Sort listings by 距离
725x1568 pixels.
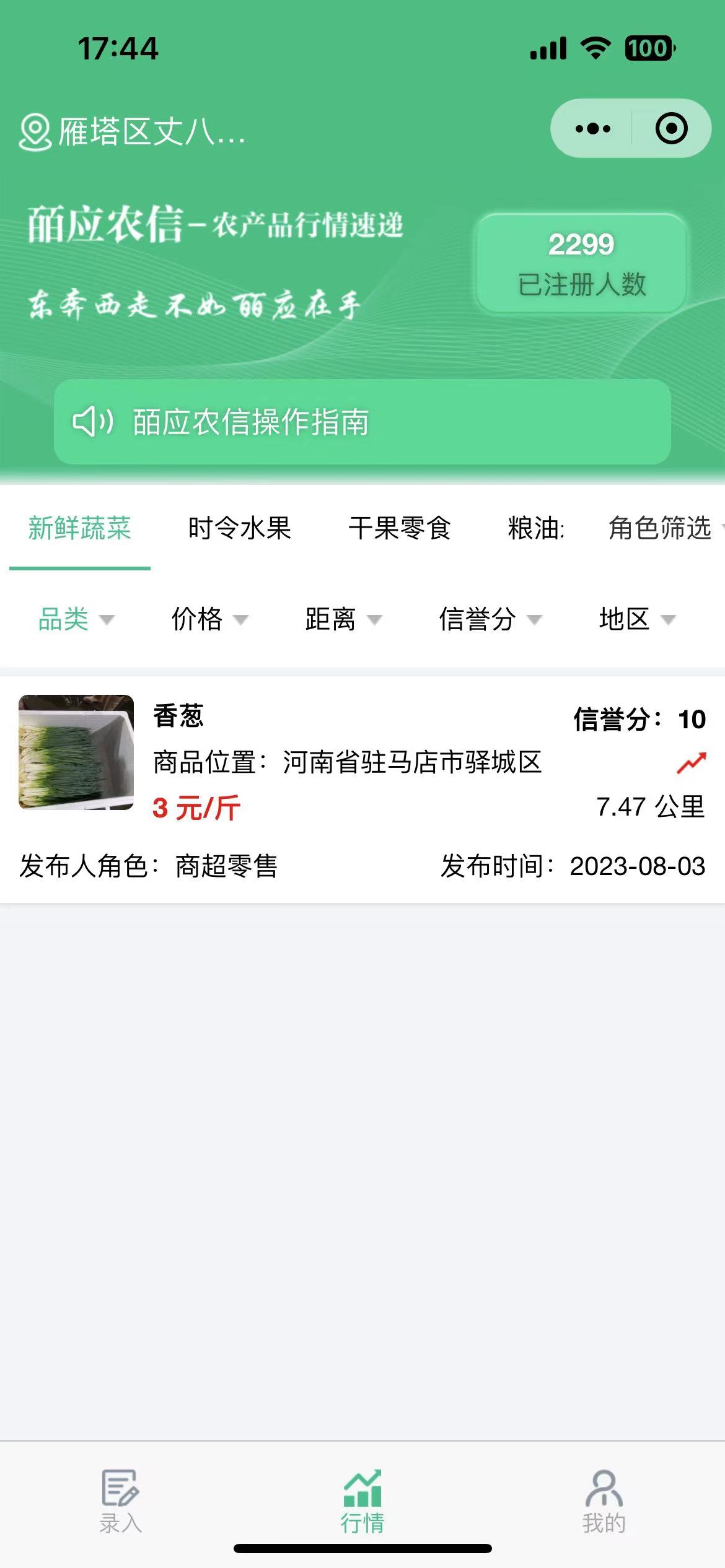(343, 619)
